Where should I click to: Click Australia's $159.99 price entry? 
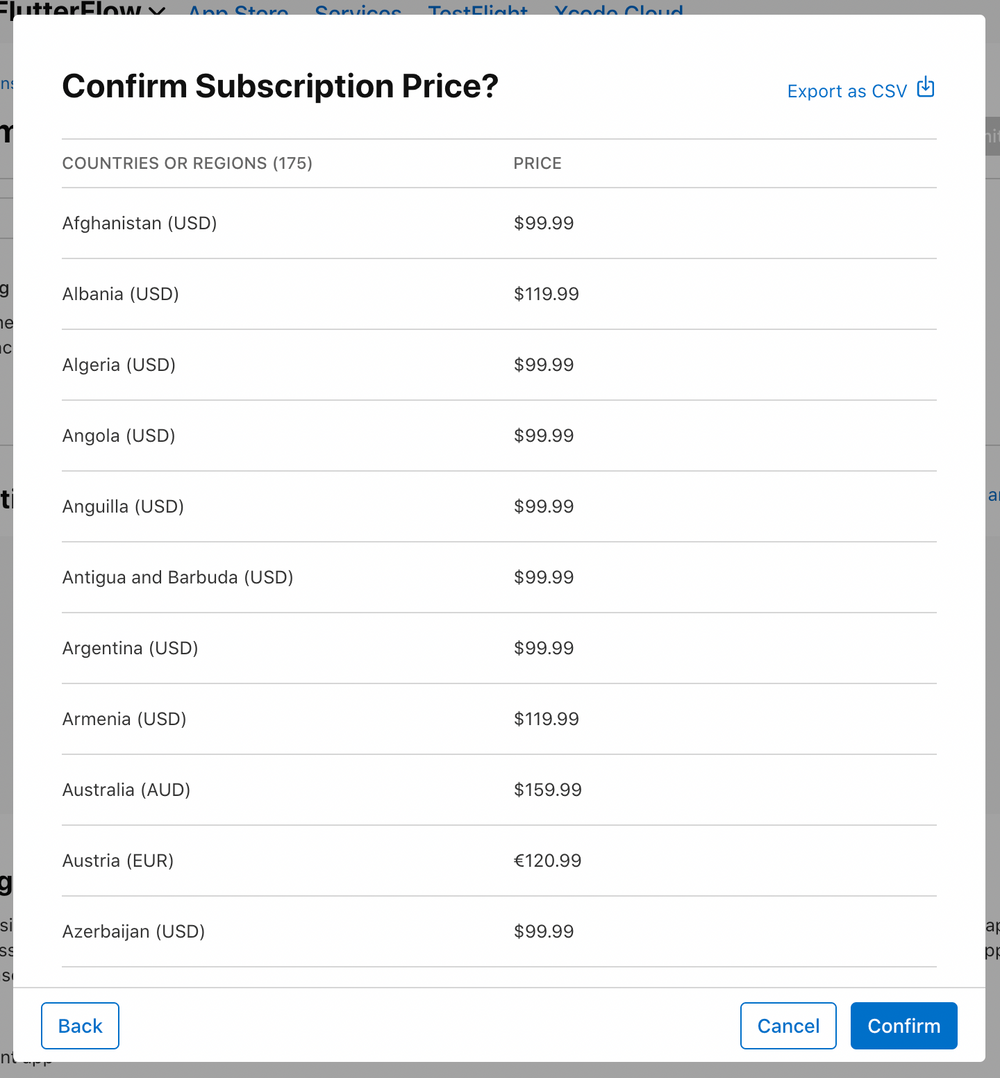548,789
